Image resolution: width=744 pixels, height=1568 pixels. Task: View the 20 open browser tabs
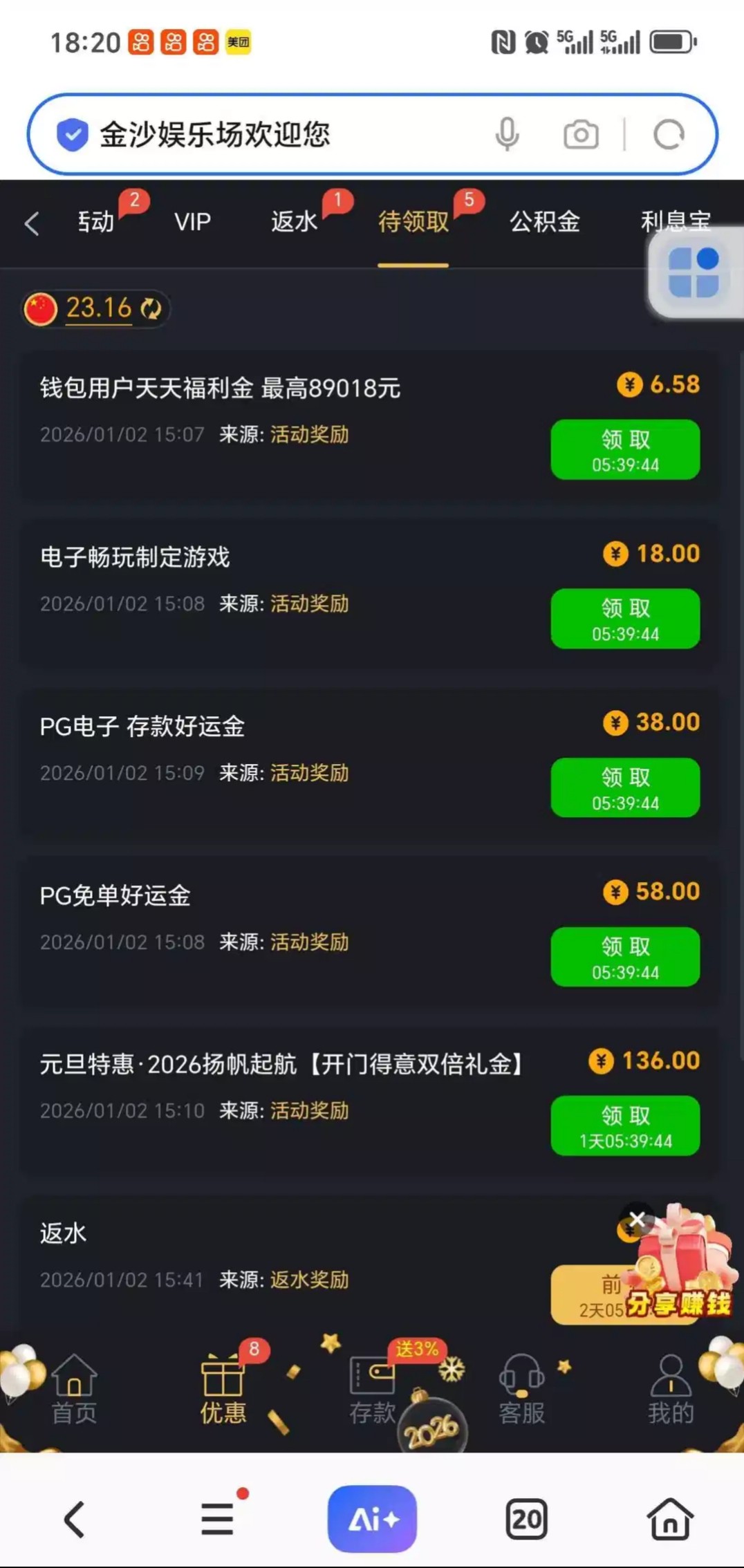coord(526,1519)
